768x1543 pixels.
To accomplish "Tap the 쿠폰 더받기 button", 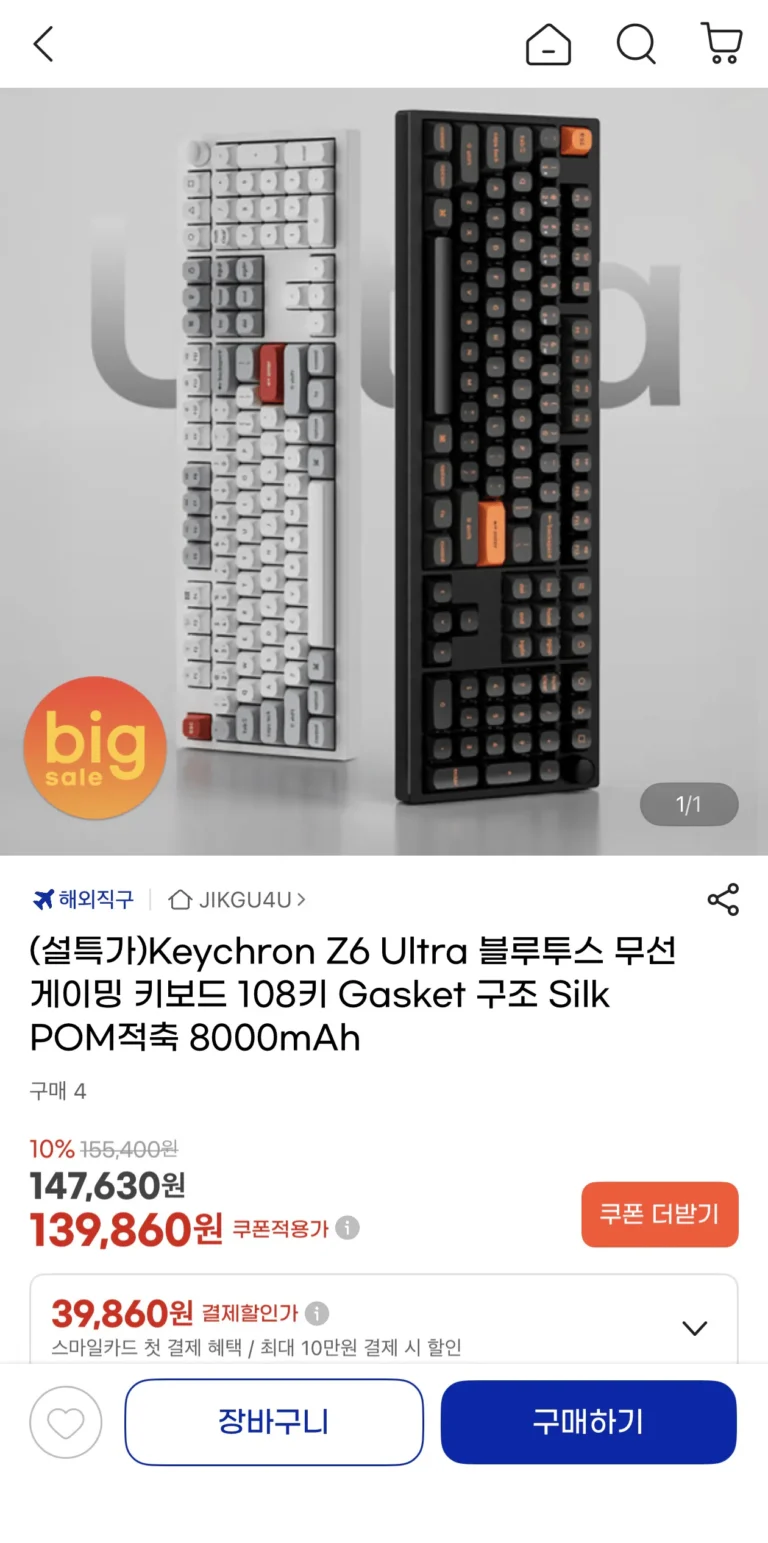I will [x=659, y=1214].
